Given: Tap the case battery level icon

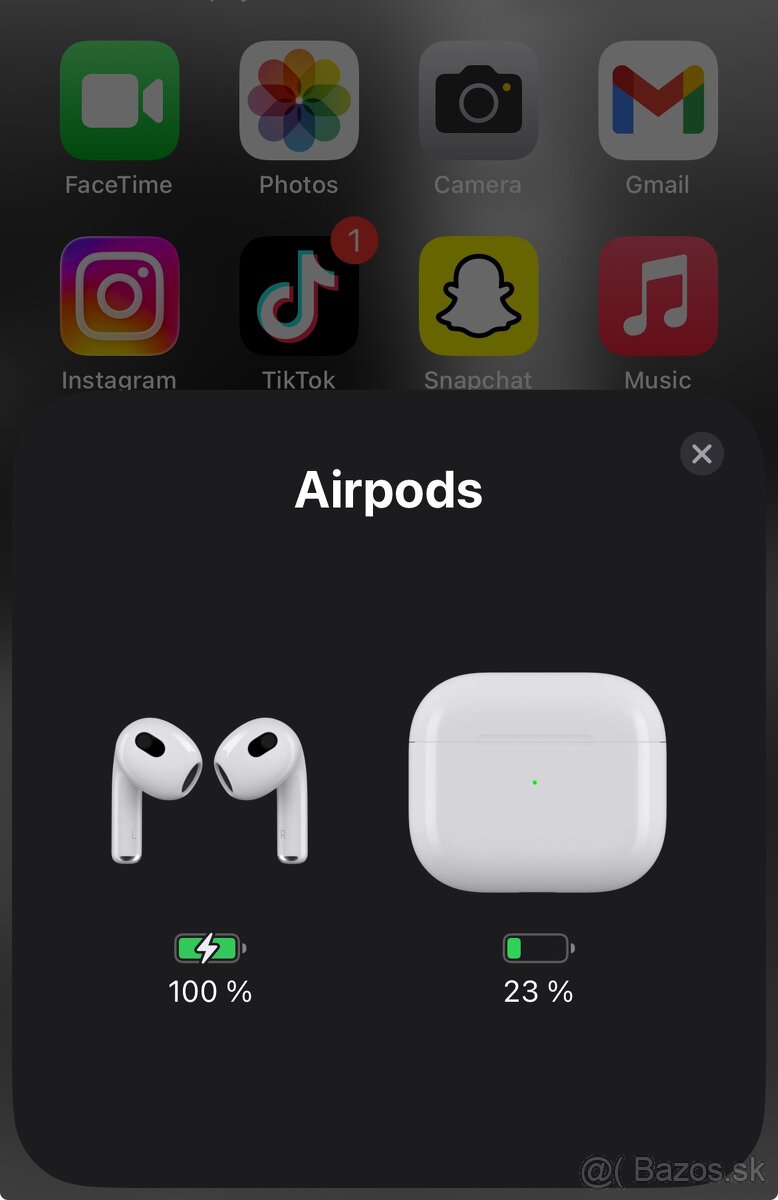Looking at the screenshot, I should 536,947.
